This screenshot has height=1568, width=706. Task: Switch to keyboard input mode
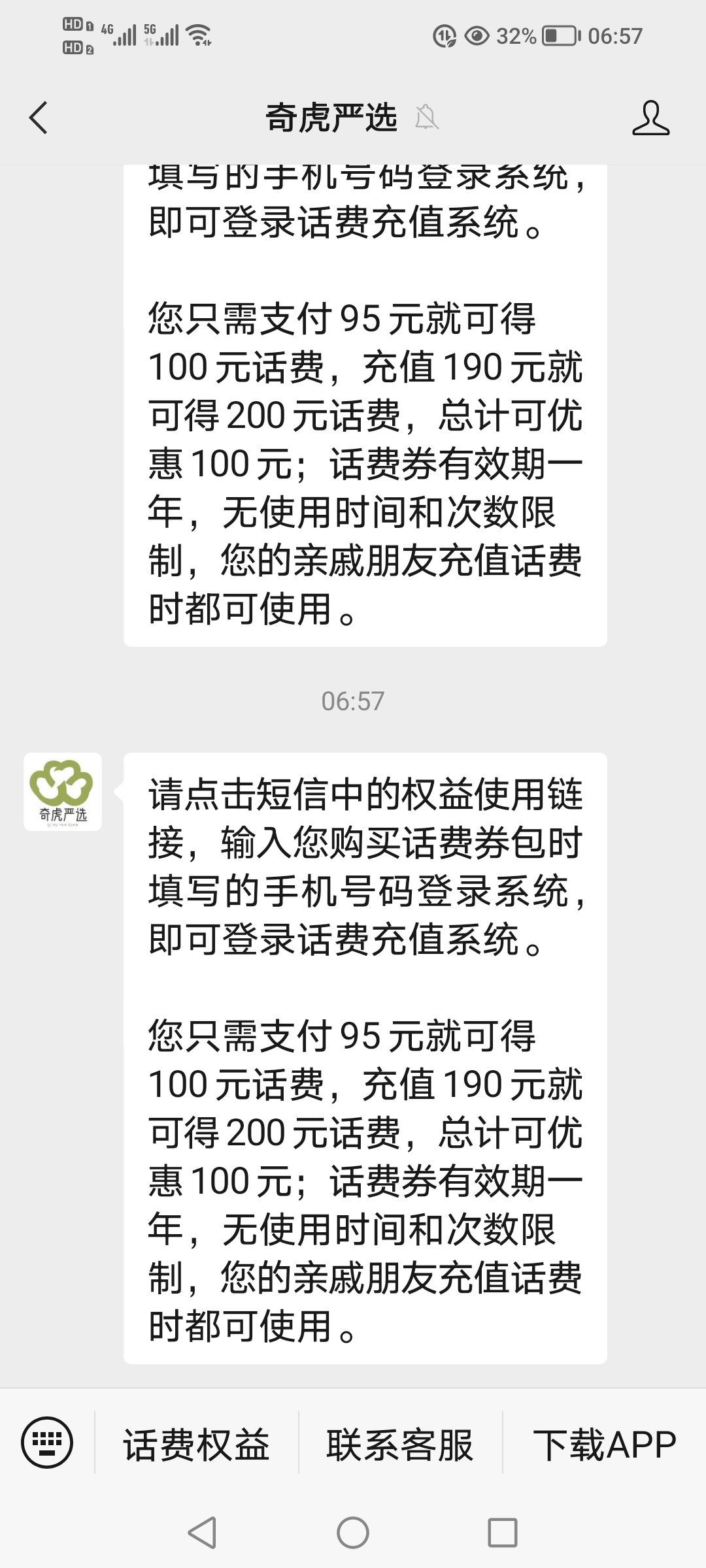[x=47, y=1442]
